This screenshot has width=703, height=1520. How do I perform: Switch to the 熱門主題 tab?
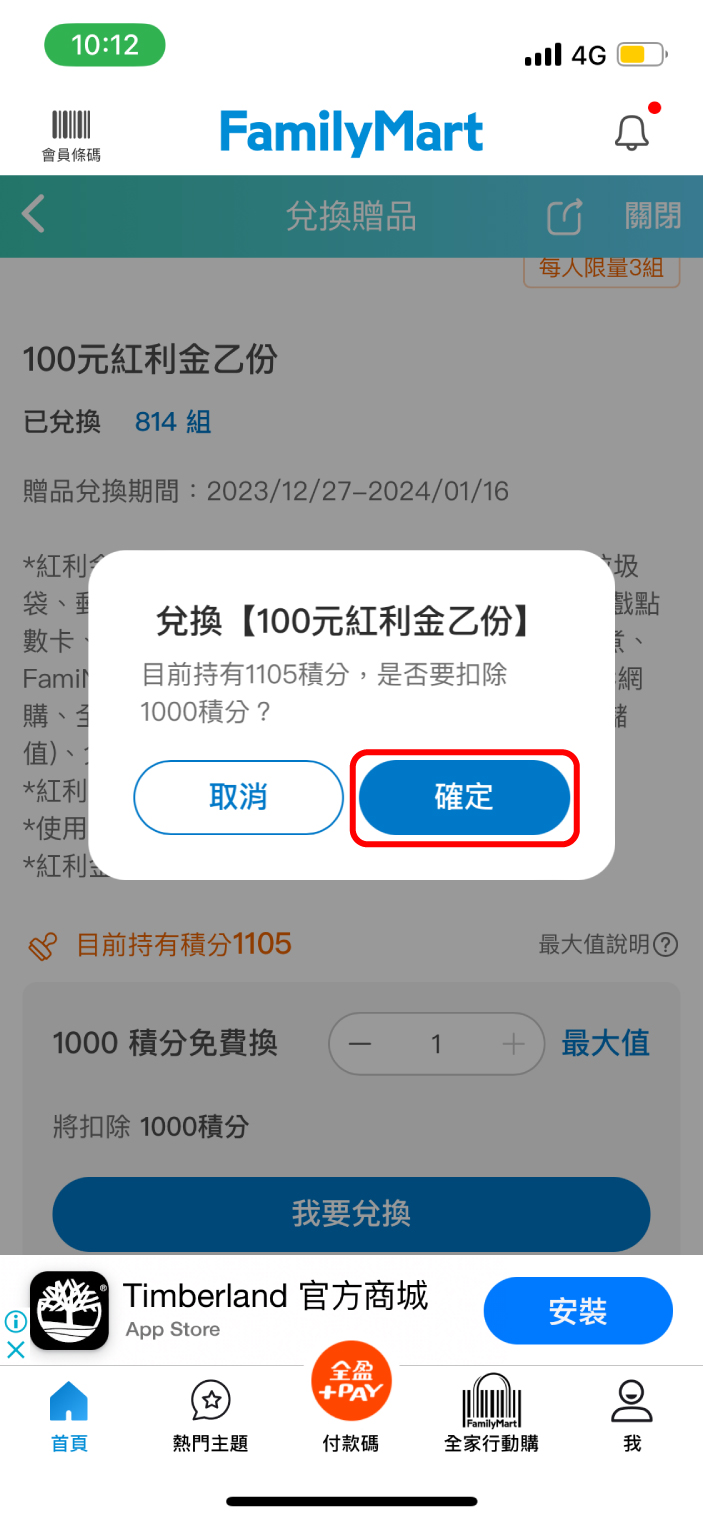coord(210,1415)
